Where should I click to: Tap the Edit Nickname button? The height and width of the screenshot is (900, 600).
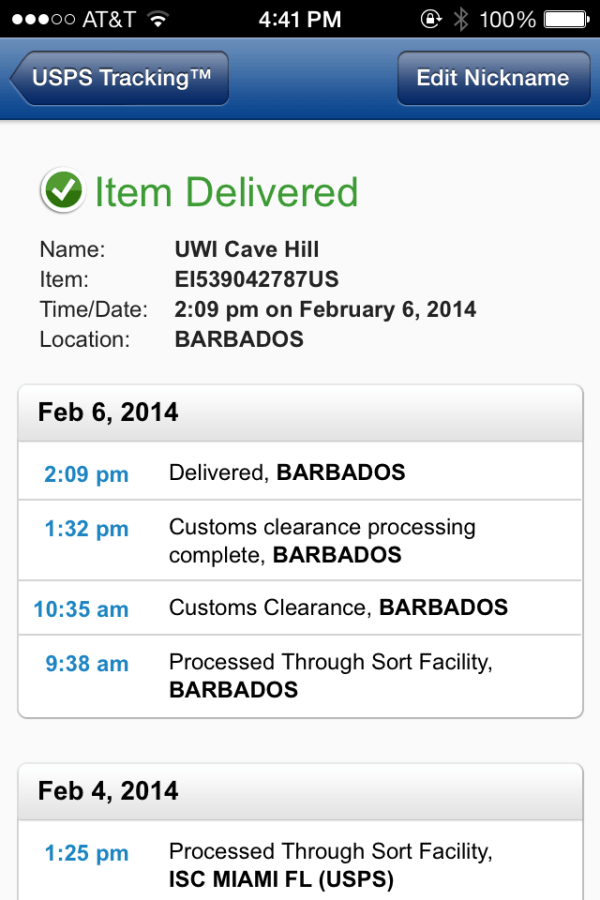coord(493,78)
